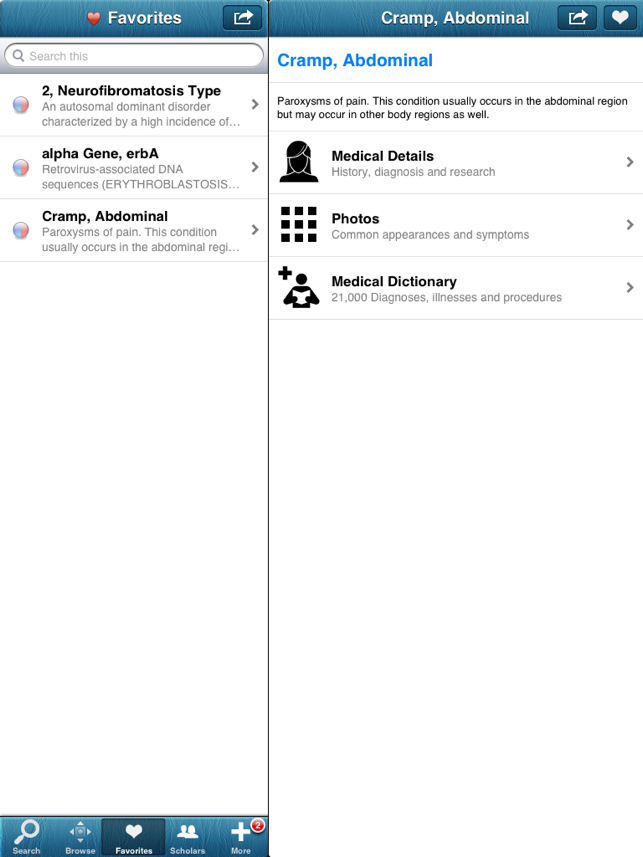This screenshot has width=643, height=857.
Task: Go to the Browse tab
Action: tap(80, 837)
